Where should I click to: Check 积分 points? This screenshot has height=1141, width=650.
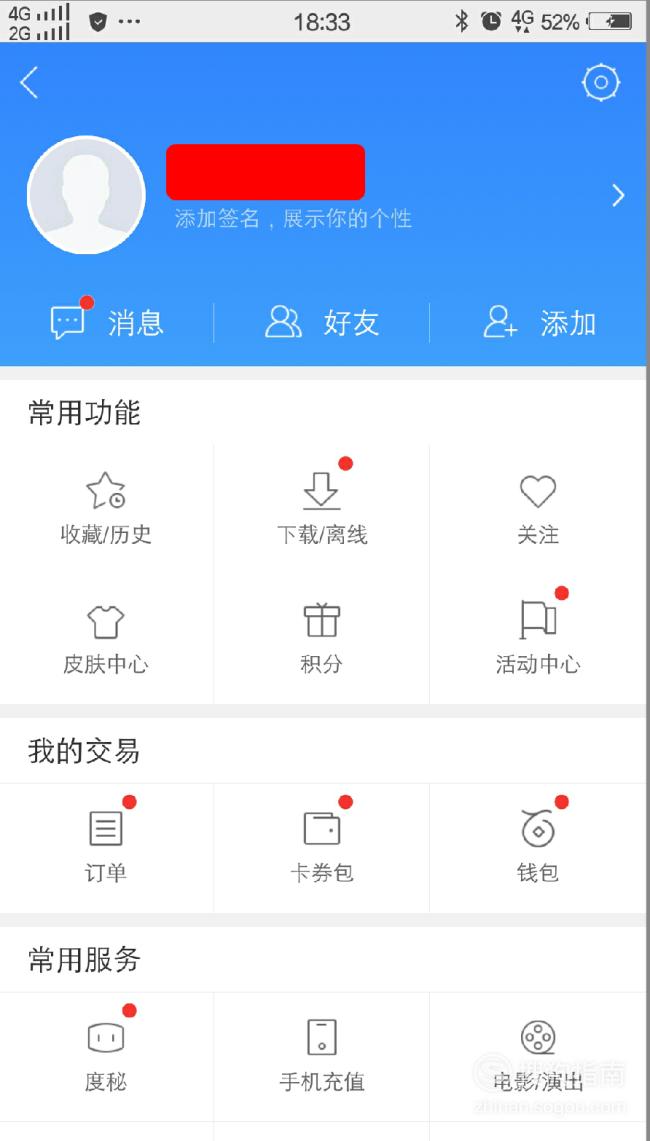pyautogui.click(x=322, y=638)
